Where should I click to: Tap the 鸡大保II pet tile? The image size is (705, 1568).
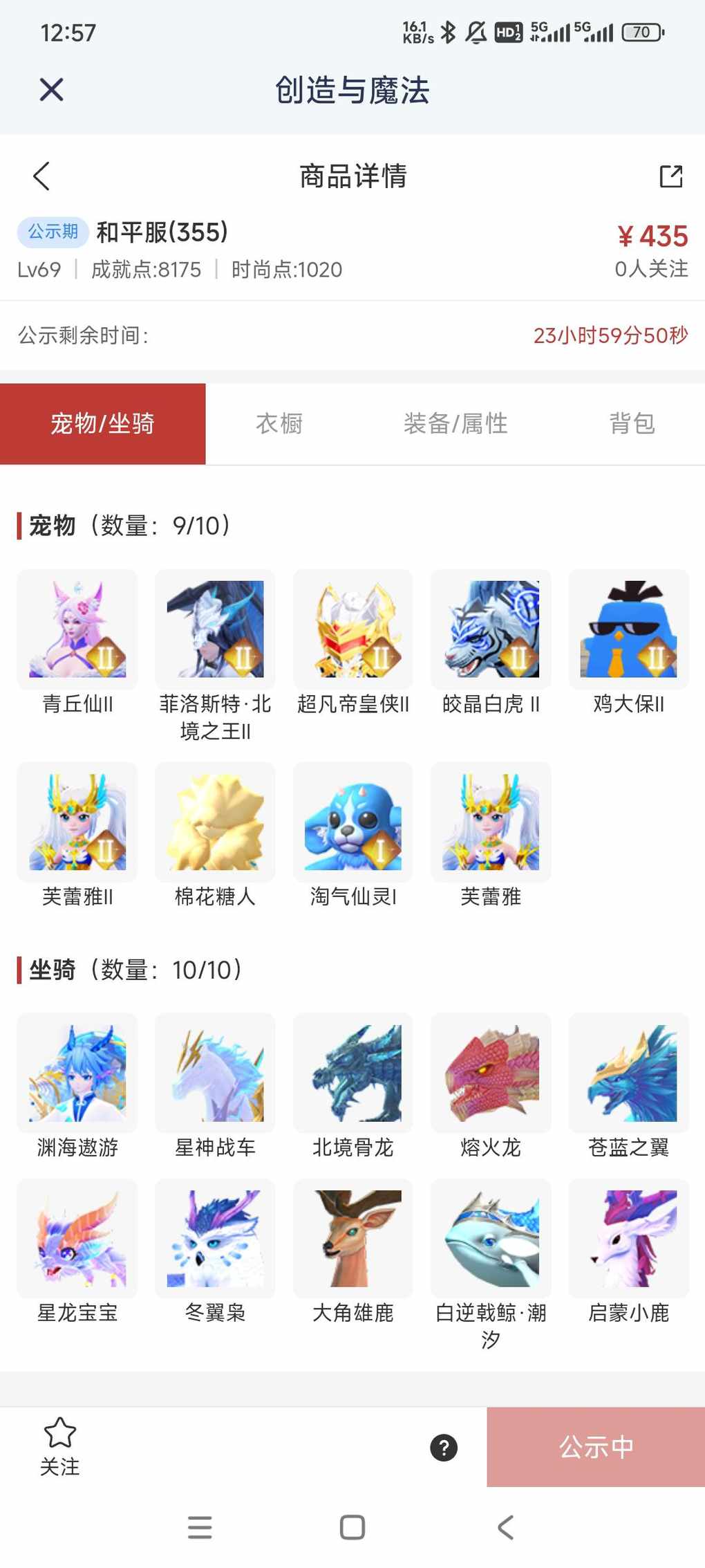[628, 629]
